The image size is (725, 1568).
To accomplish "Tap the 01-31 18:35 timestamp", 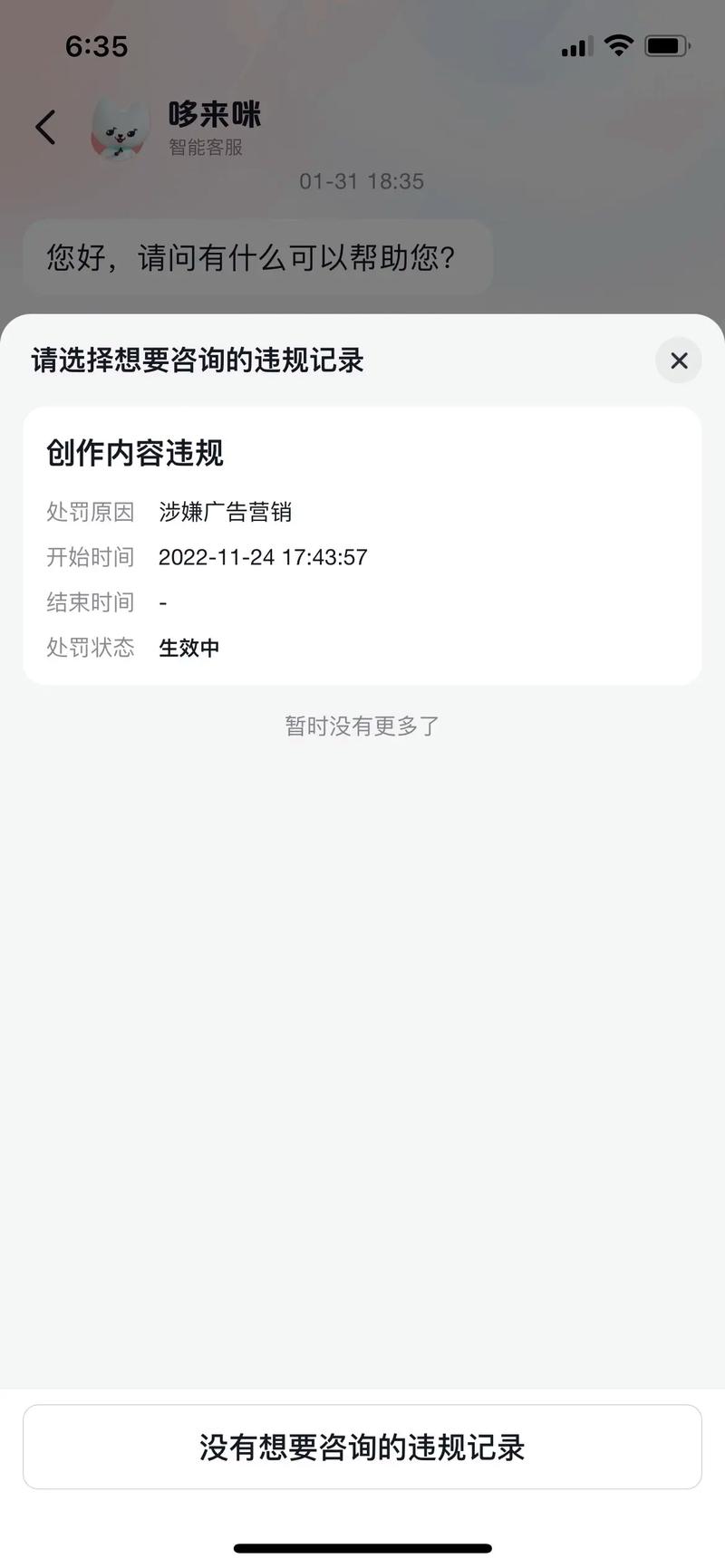I will [362, 181].
